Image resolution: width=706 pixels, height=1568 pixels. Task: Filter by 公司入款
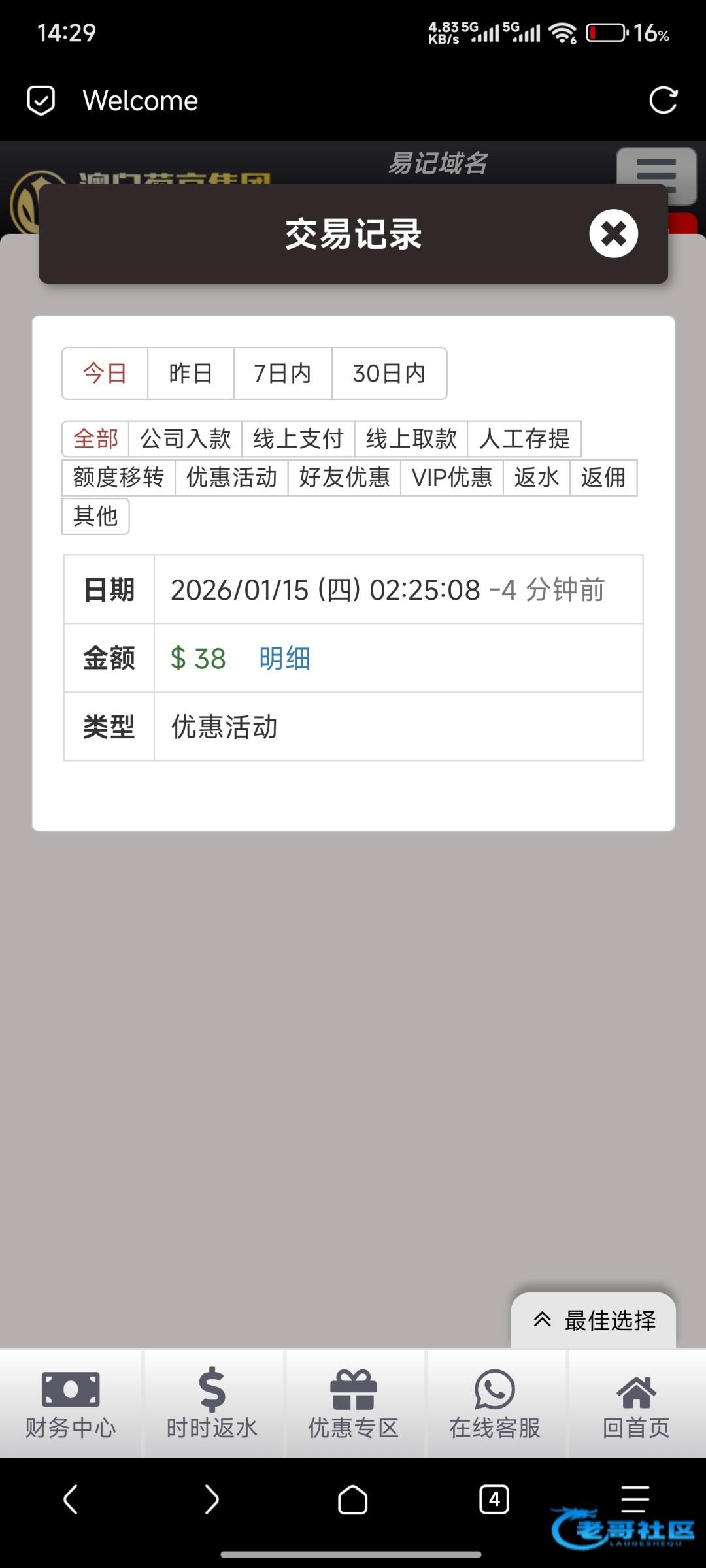[186, 438]
